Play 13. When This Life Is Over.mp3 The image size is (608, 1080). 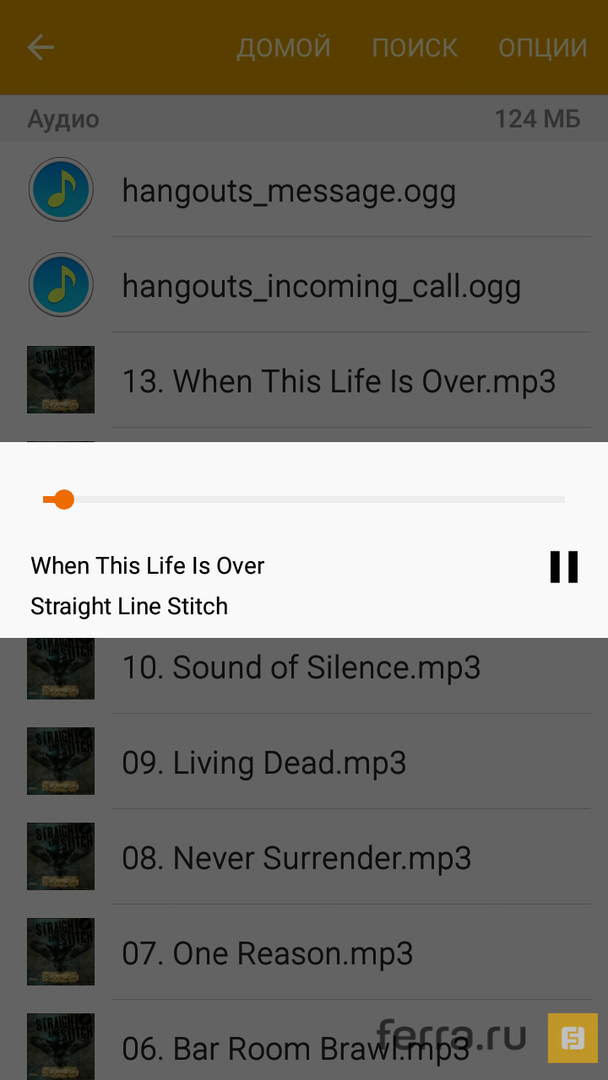pyautogui.click(x=338, y=381)
